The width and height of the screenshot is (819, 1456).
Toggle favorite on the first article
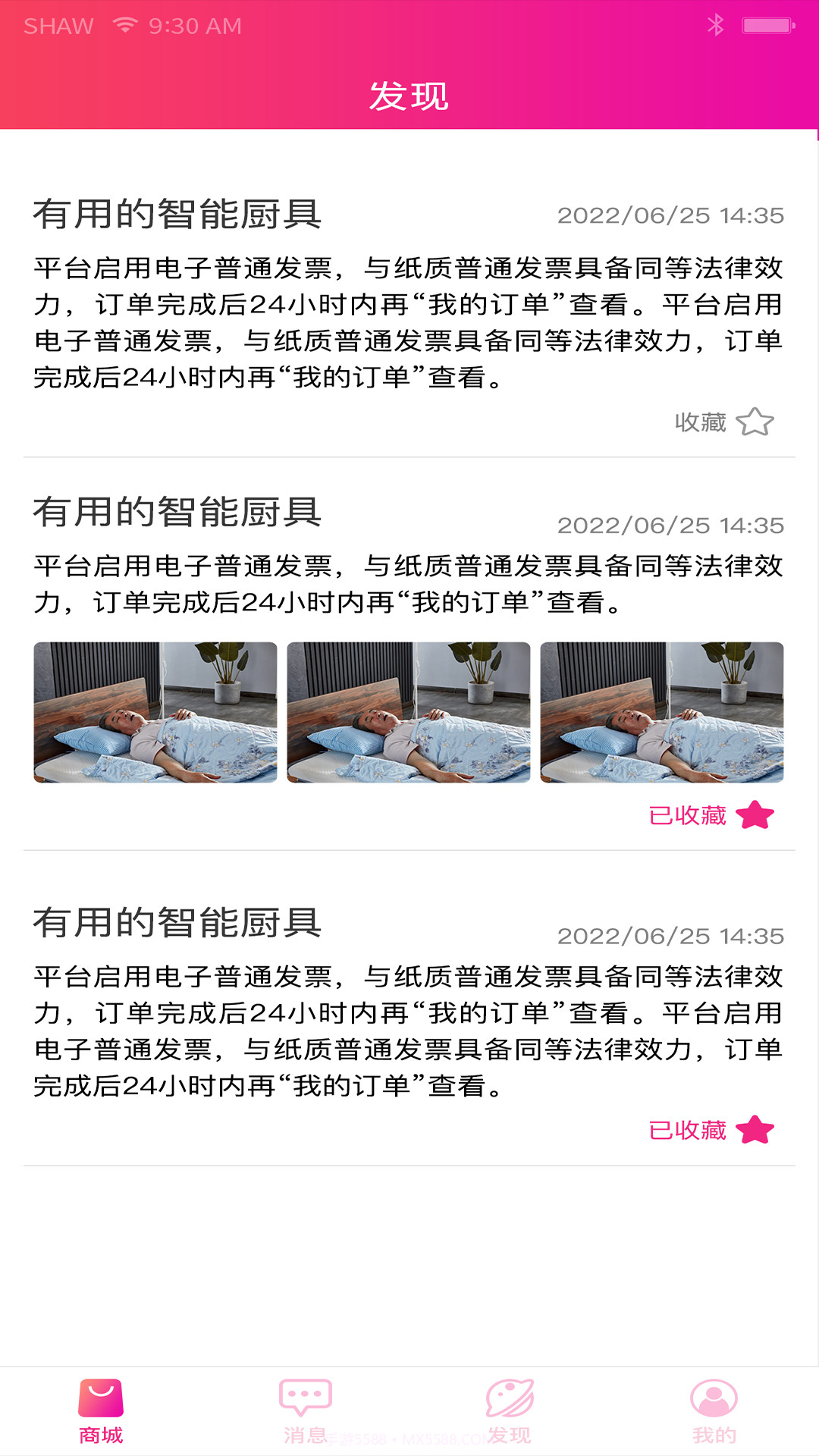tap(757, 422)
